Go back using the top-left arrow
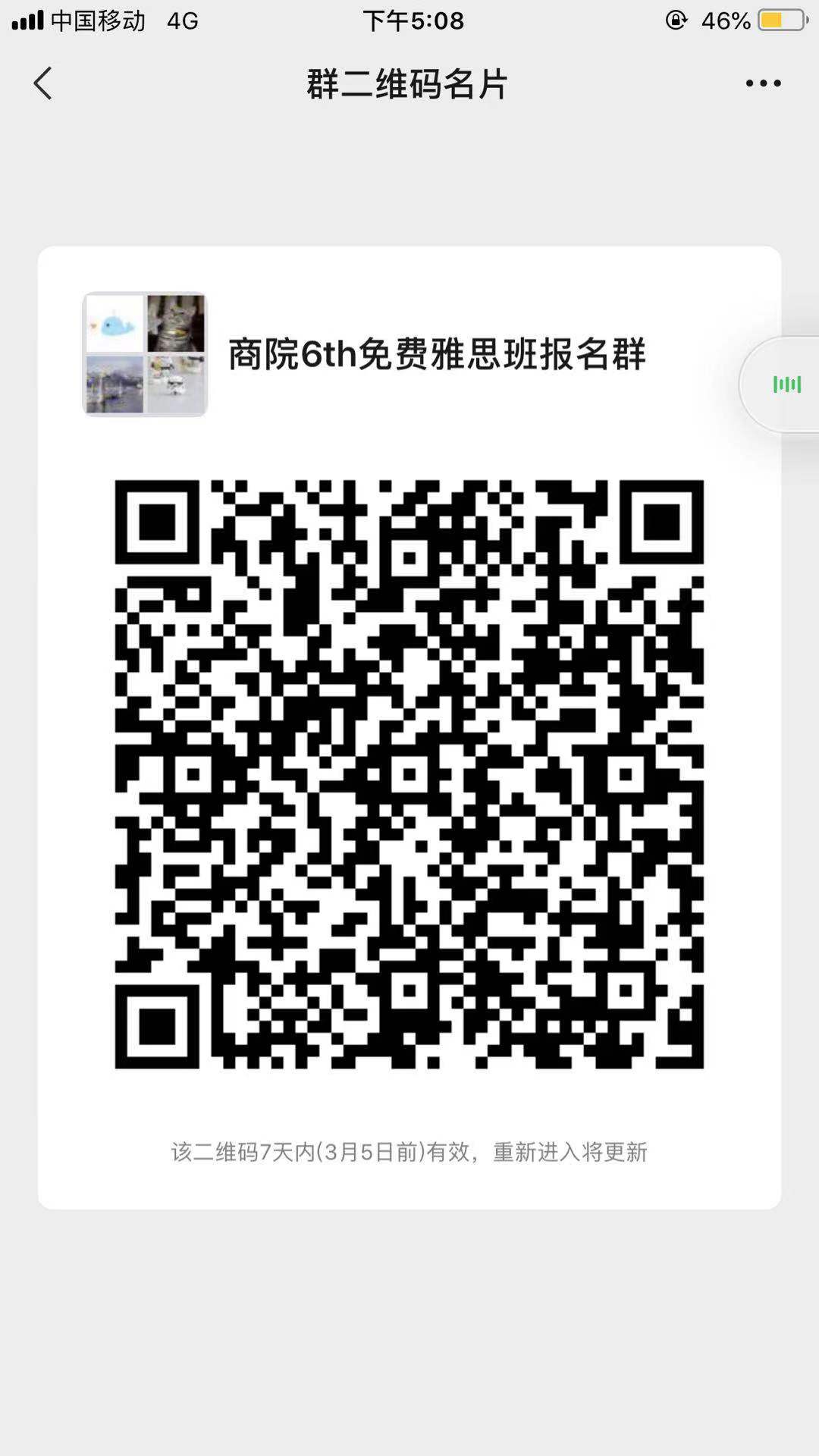This screenshot has width=819, height=1456. tap(43, 83)
